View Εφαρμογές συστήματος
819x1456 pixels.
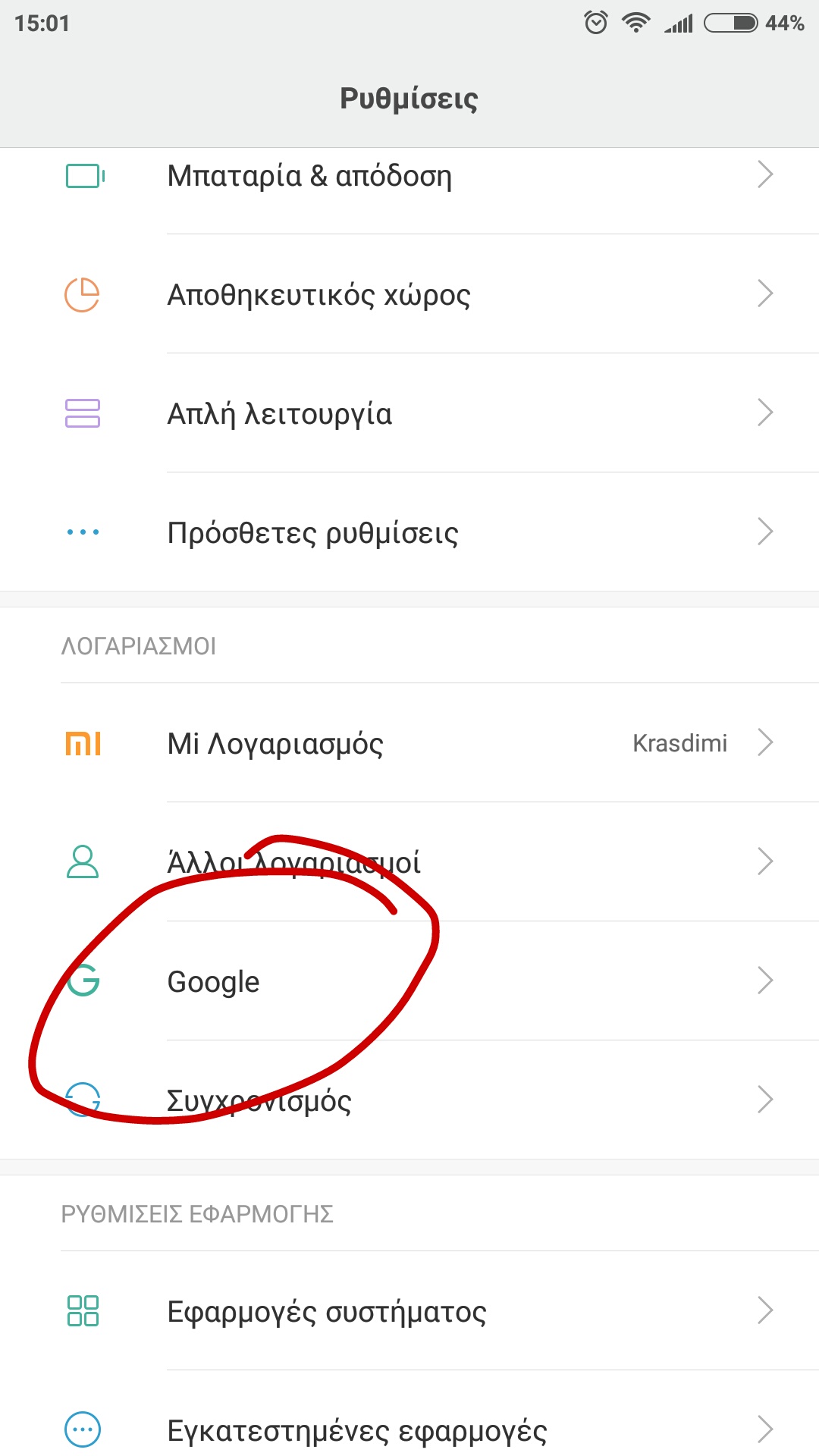[x=409, y=1311]
